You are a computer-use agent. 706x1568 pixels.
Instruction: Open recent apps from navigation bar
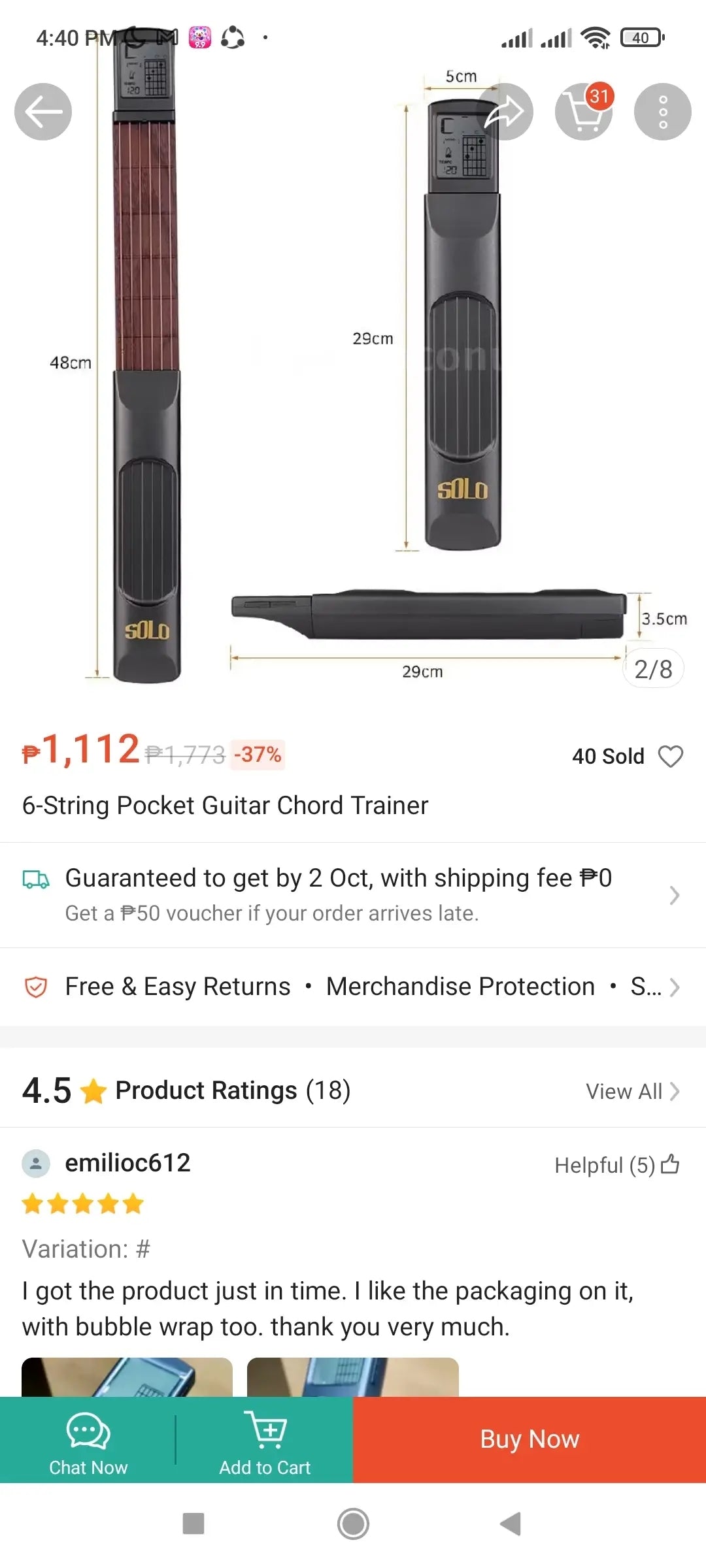click(193, 1524)
